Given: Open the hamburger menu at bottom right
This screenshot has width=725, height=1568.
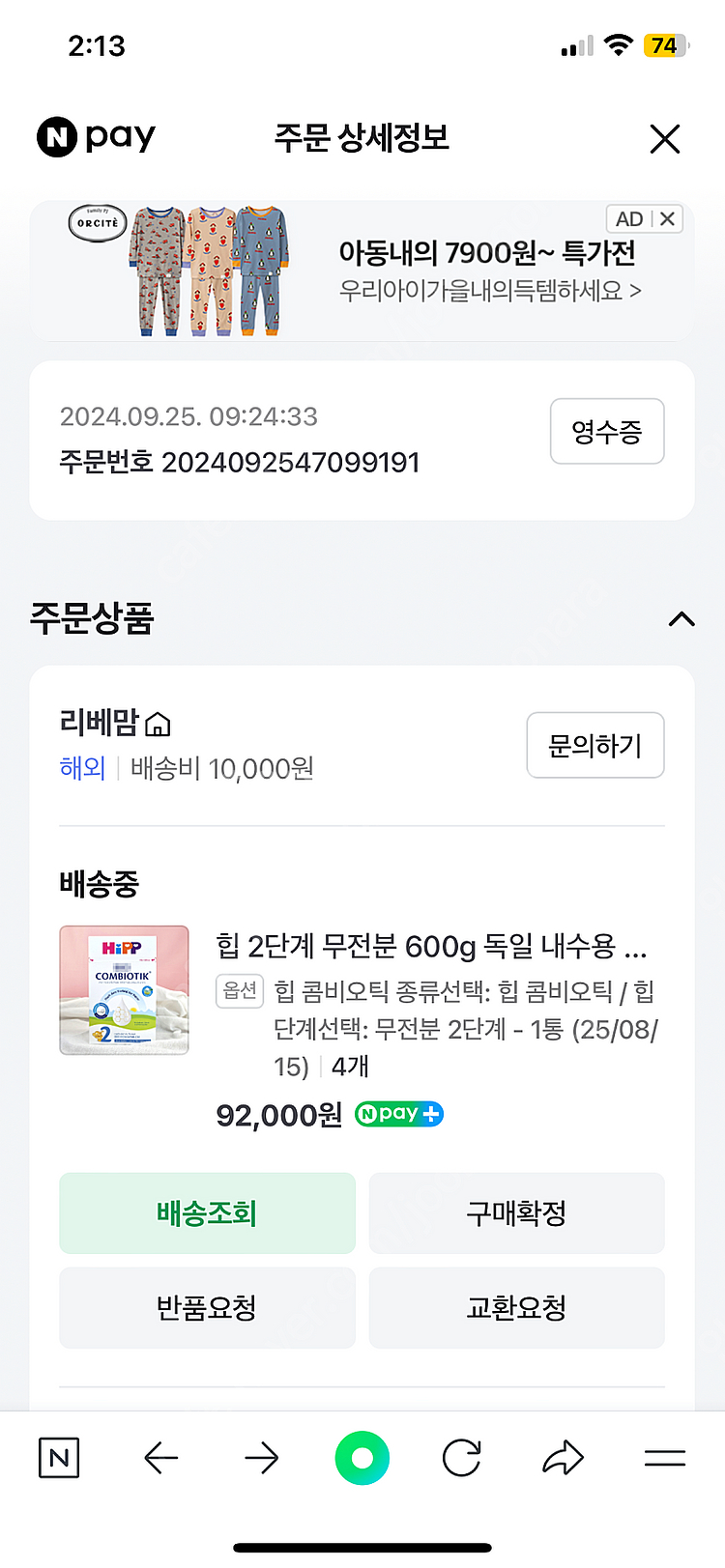Looking at the screenshot, I should pyautogui.click(x=665, y=1458).
